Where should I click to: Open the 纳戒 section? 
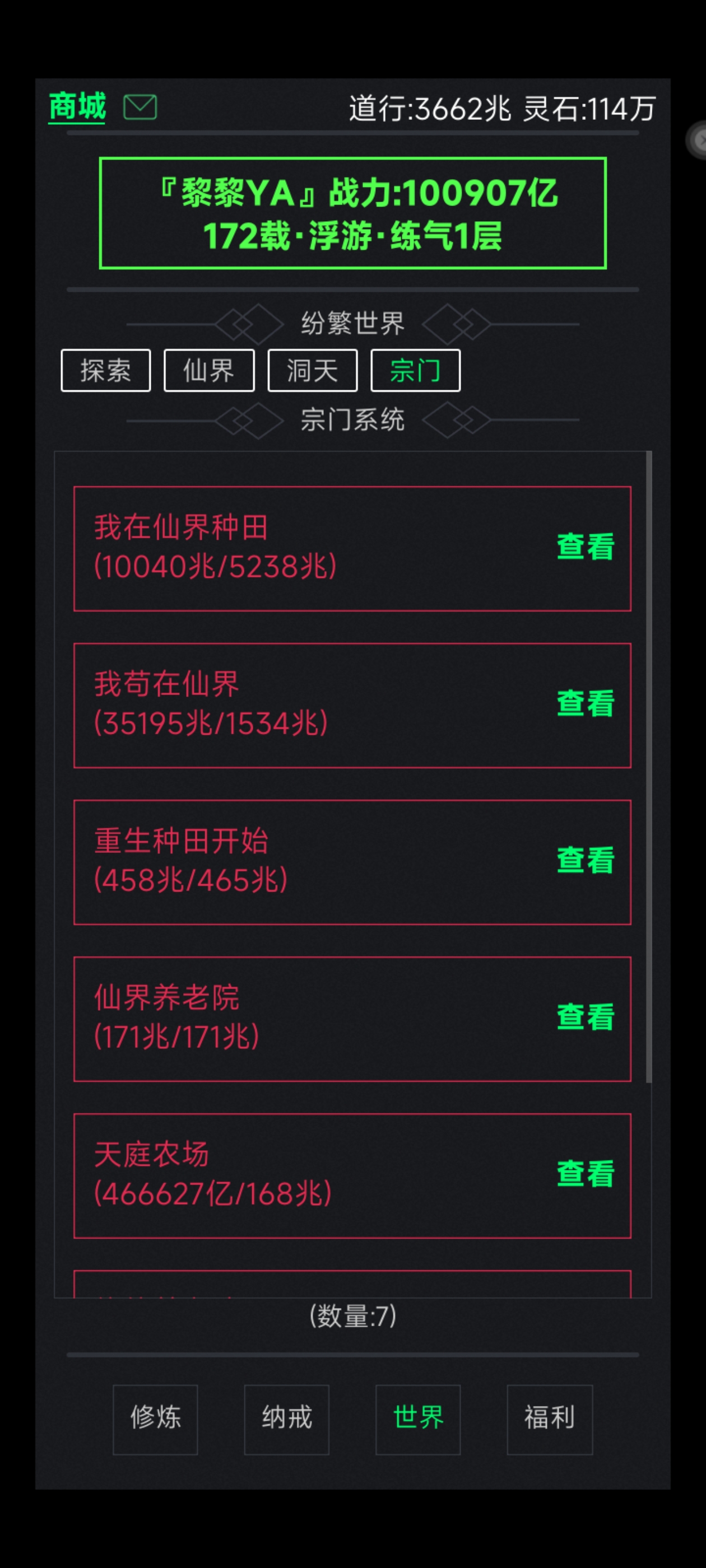pyautogui.click(x=287, y=1420)
